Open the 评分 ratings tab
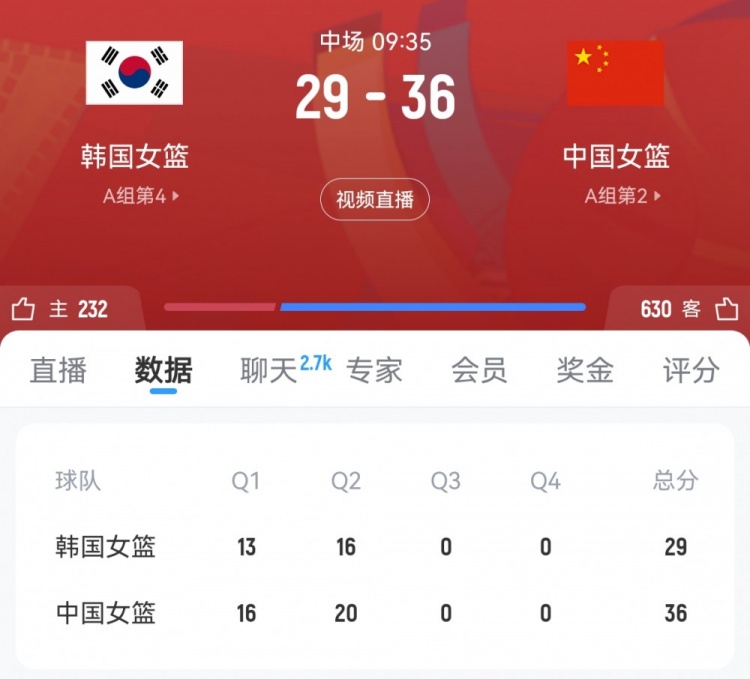Image resolution: width=750 pixels, height=679 pixels. coord(691,370)
